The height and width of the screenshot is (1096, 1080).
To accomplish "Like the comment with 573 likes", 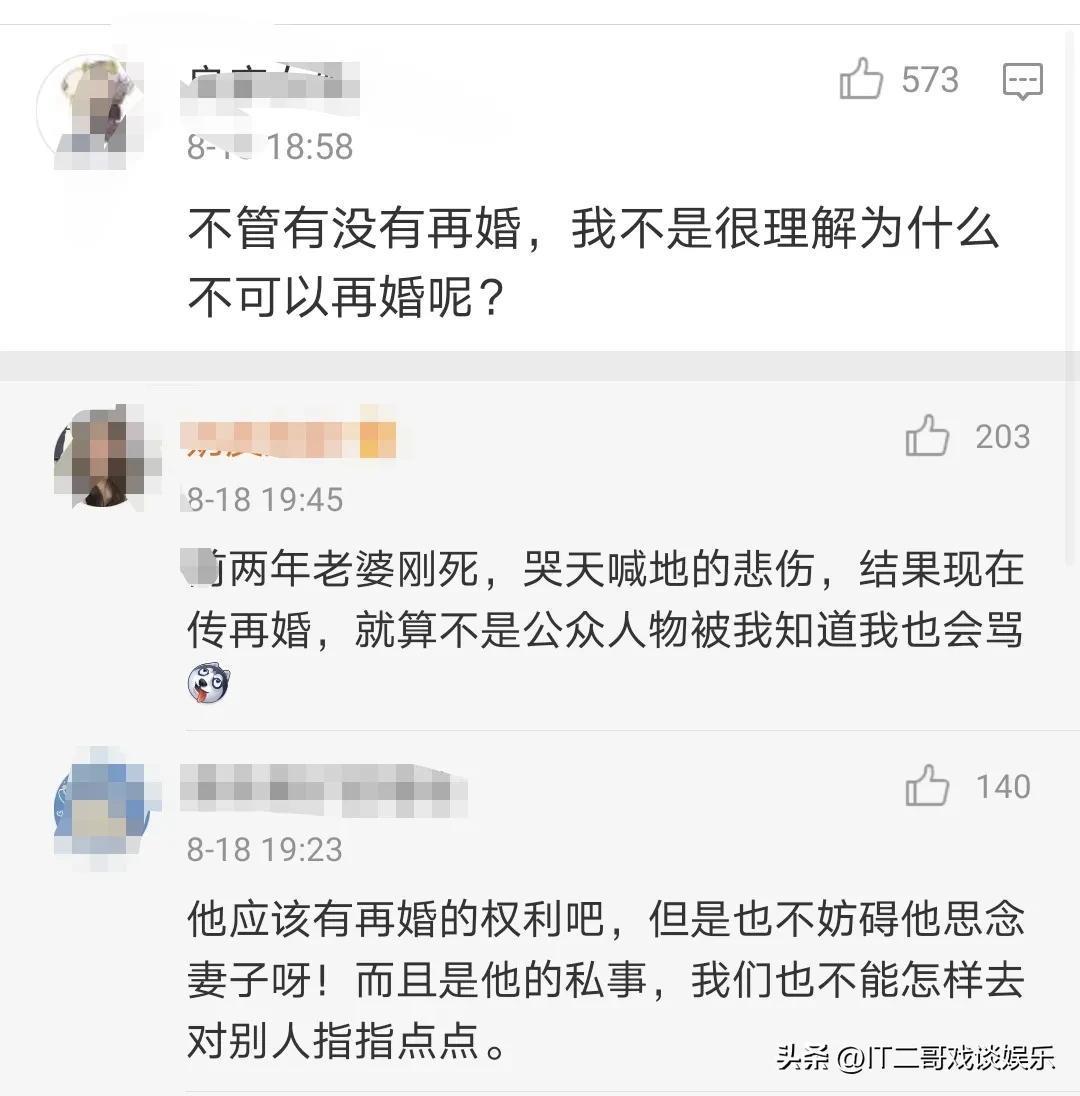I will coord(861,79).
